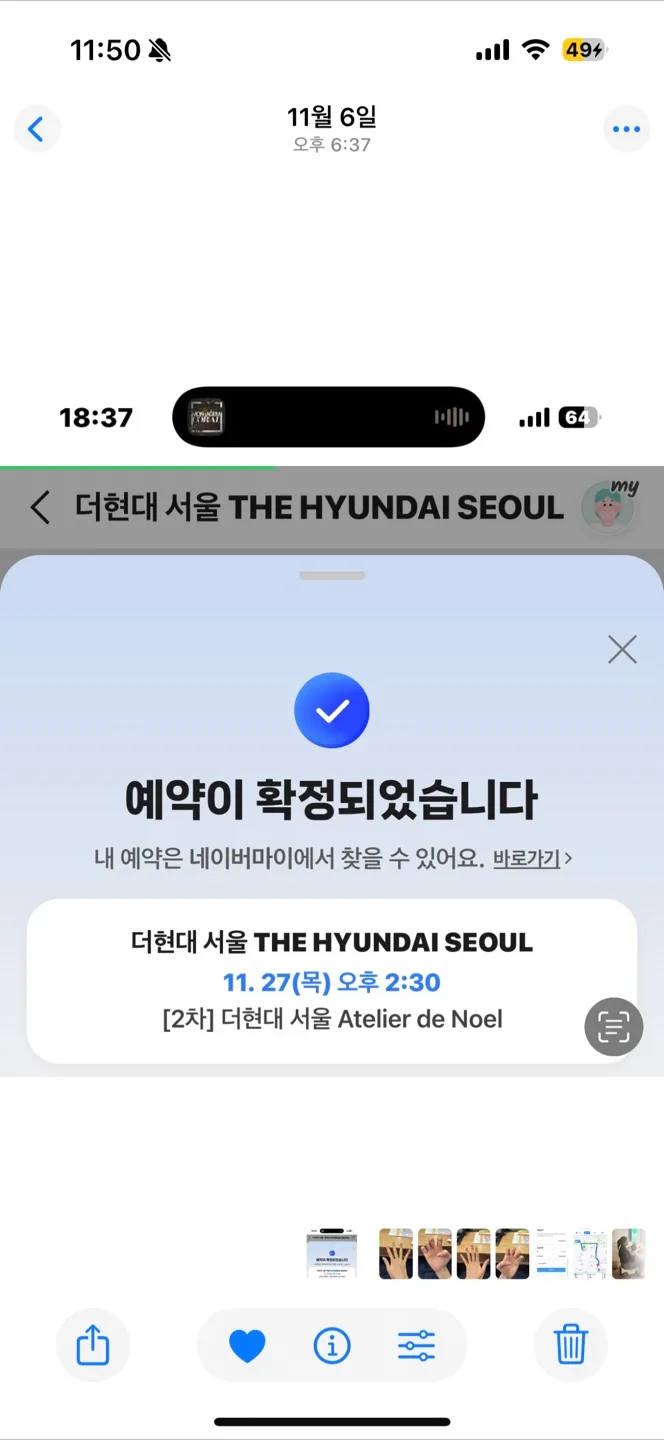Activate the Live Text scan icon
The height and width of the screenshot is (1440, 664).
pos(613,1026)
